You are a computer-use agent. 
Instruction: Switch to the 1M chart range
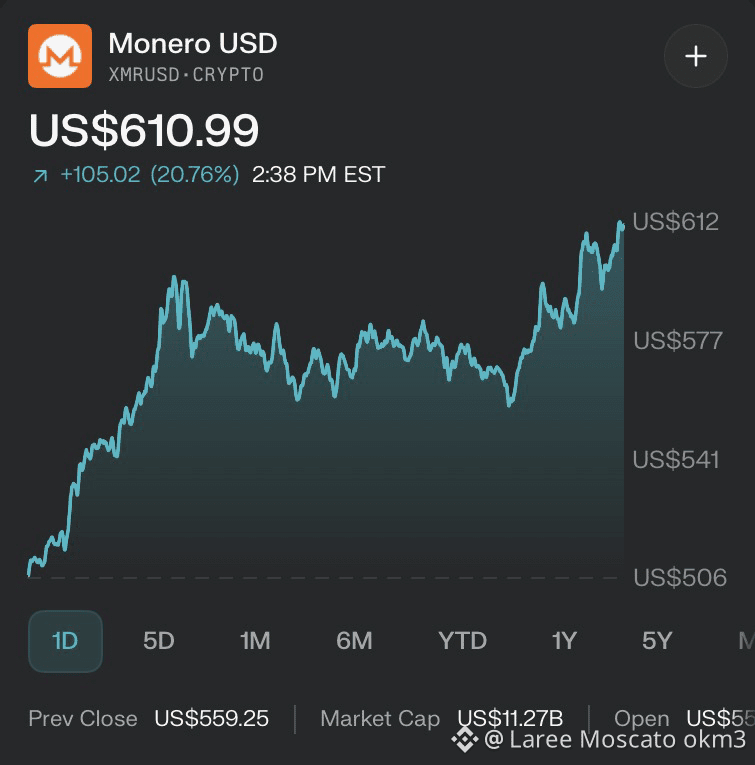255,641
